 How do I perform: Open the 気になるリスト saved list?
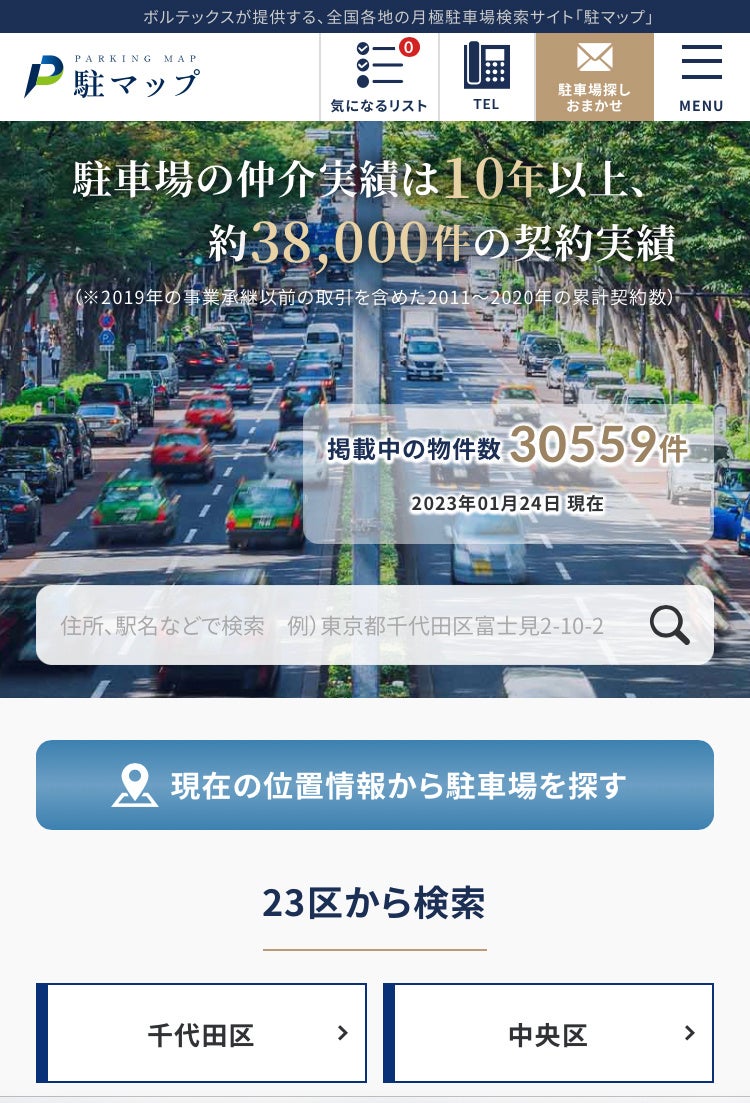click(x=379, y=77)
